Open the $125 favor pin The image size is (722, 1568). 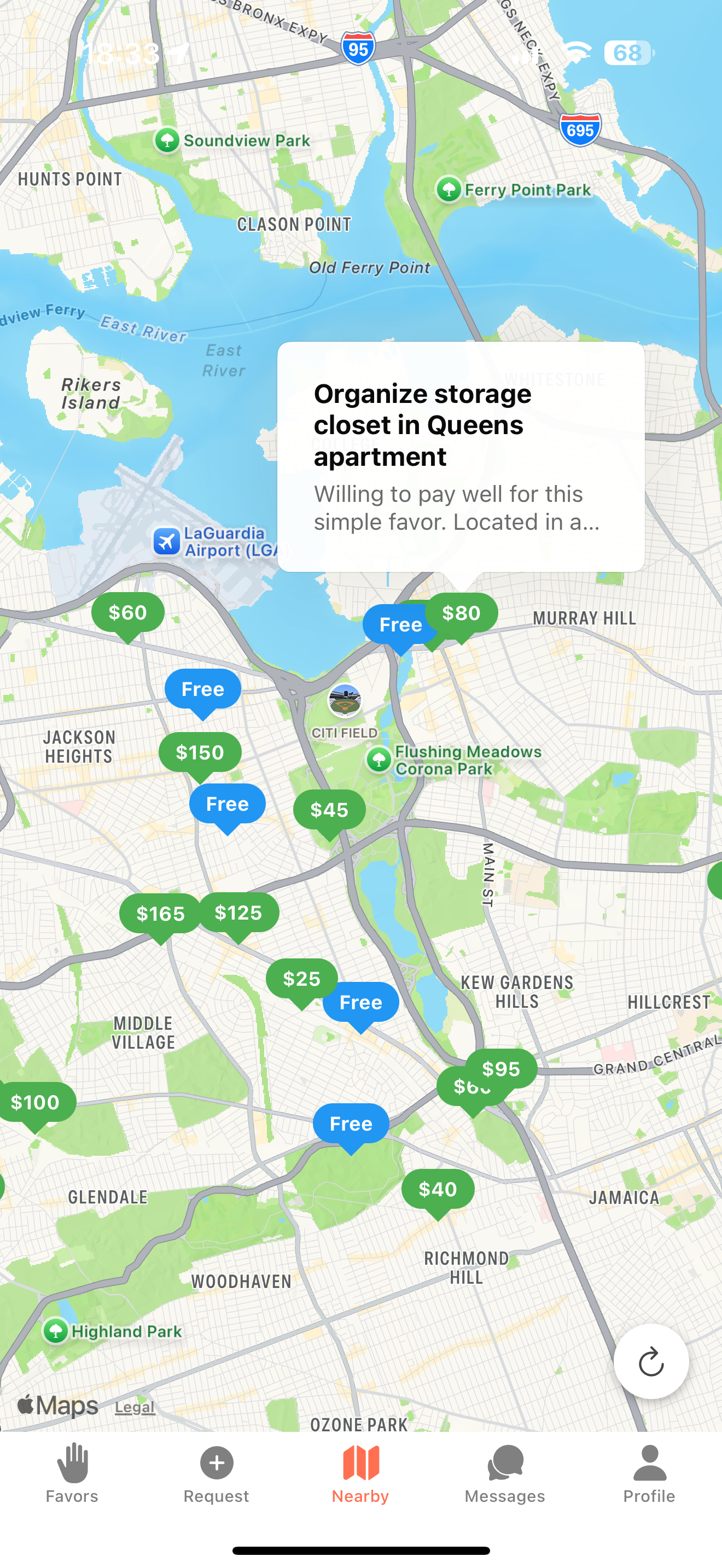coord(239,912)
